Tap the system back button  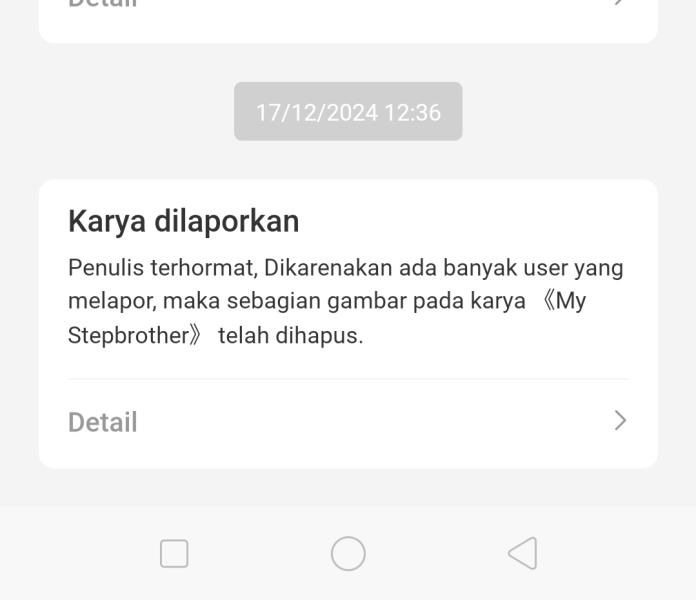coord(522,553)
